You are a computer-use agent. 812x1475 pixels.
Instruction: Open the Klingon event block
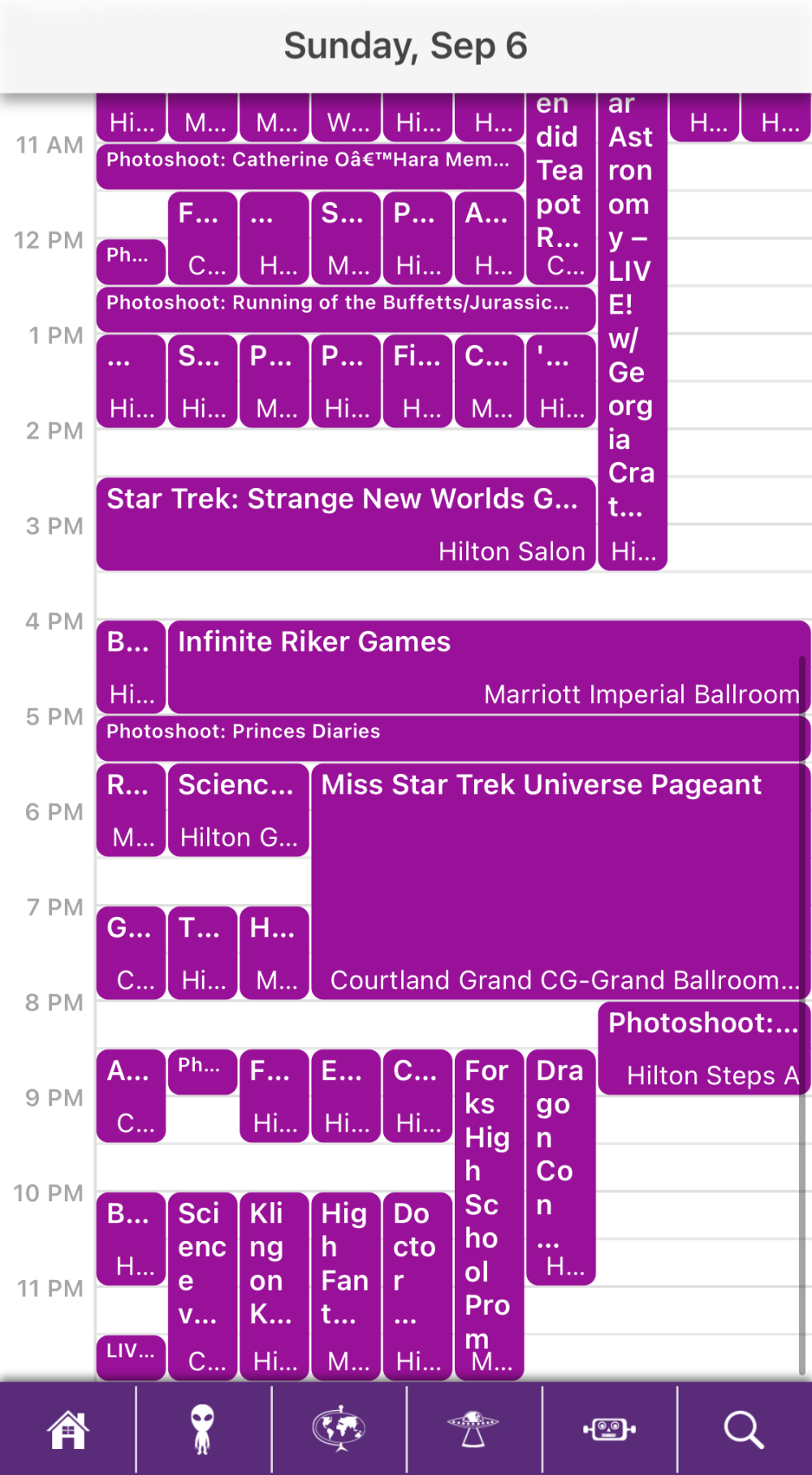coord(274,1286)
